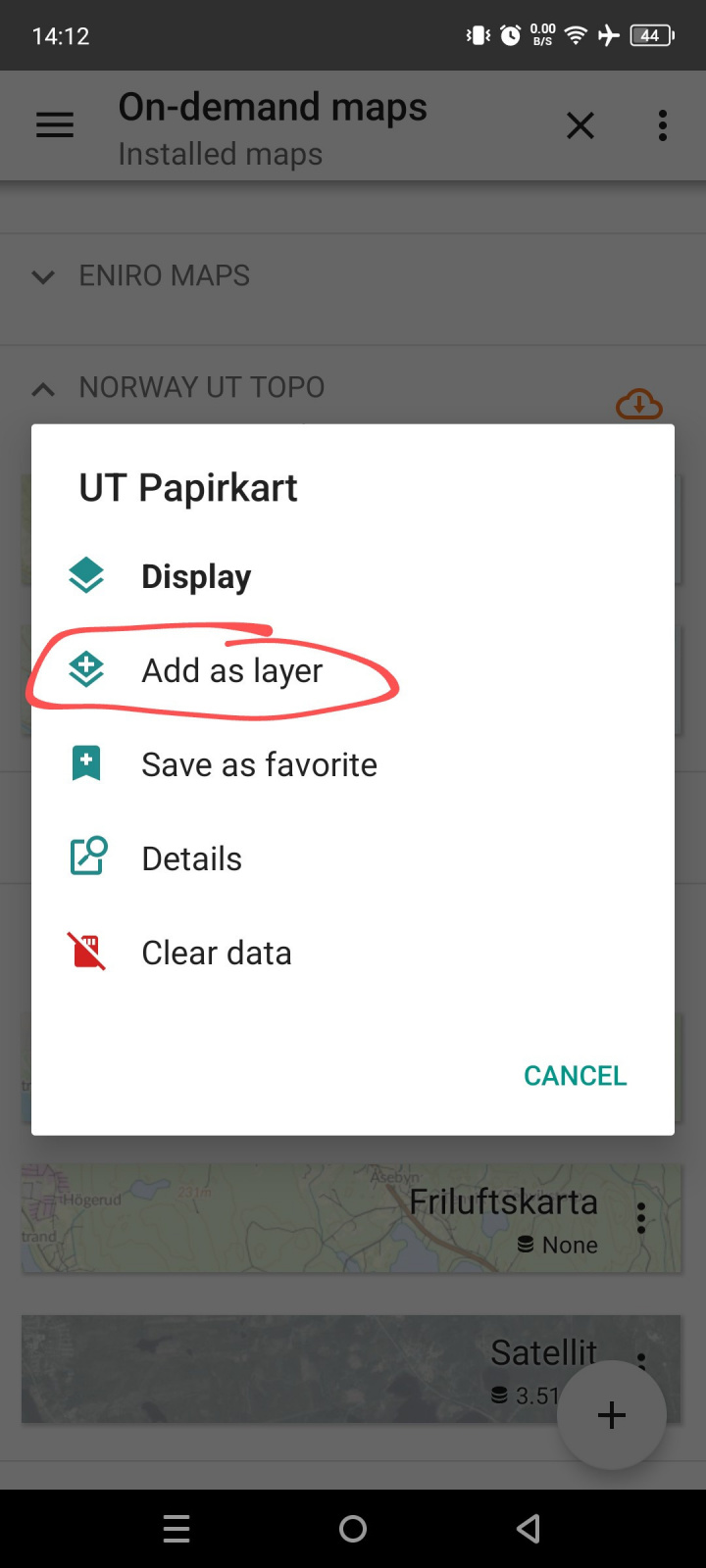Open the hamburger drawer menu
The image size is (706, 1568).
pos(55,125)
